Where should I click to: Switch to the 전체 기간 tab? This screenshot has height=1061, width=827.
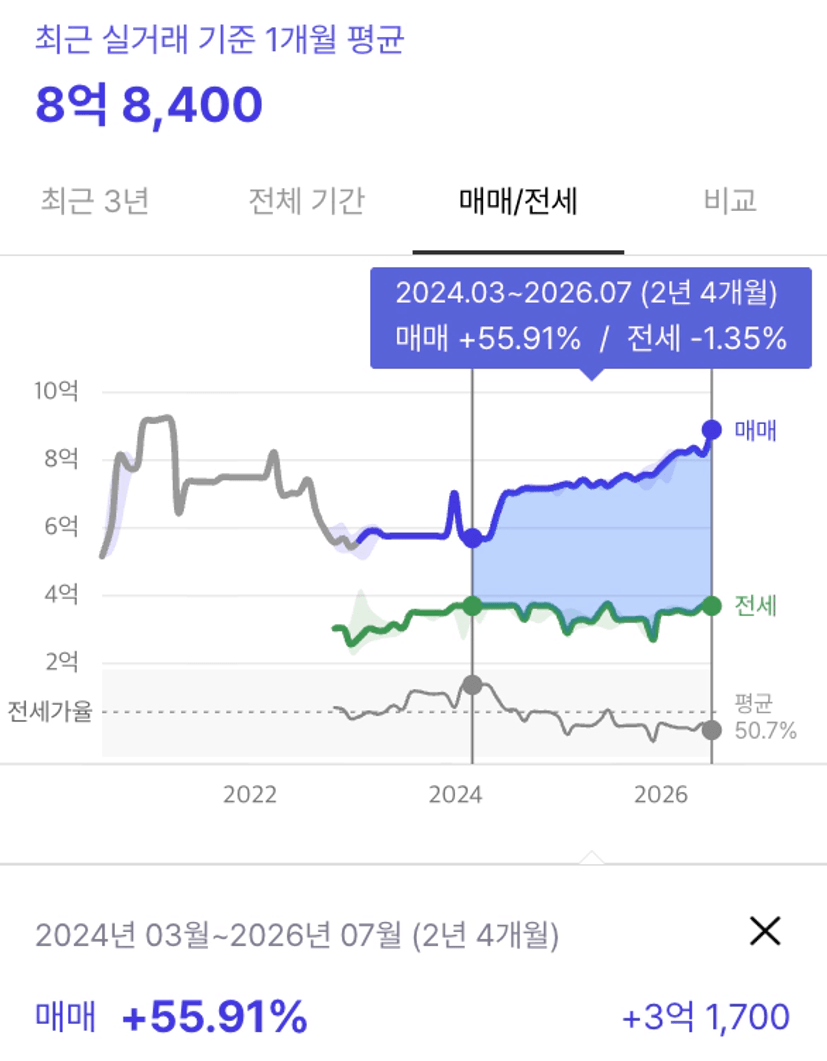click(x=307, y=201)
